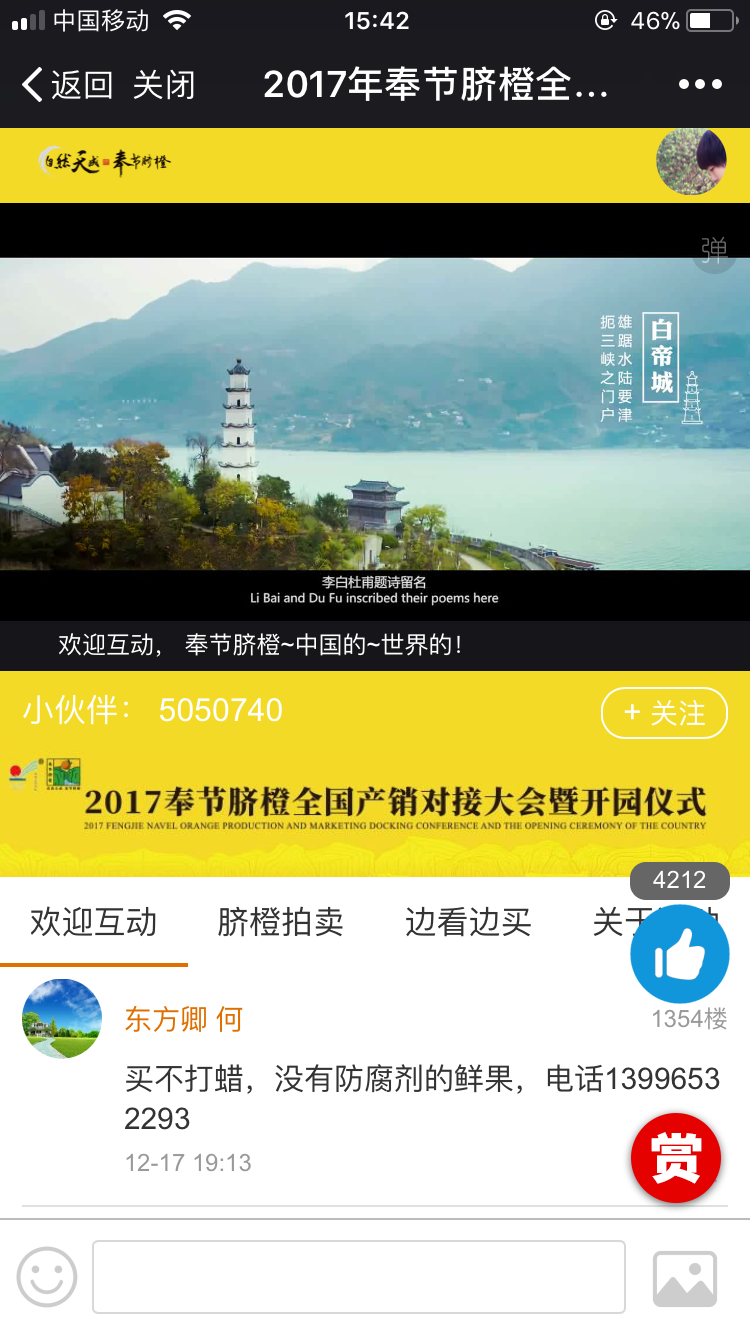The width and height of the screenshot is (750, 1334).
Task: Open the 边看边买 tab
Action: (468, 922)
